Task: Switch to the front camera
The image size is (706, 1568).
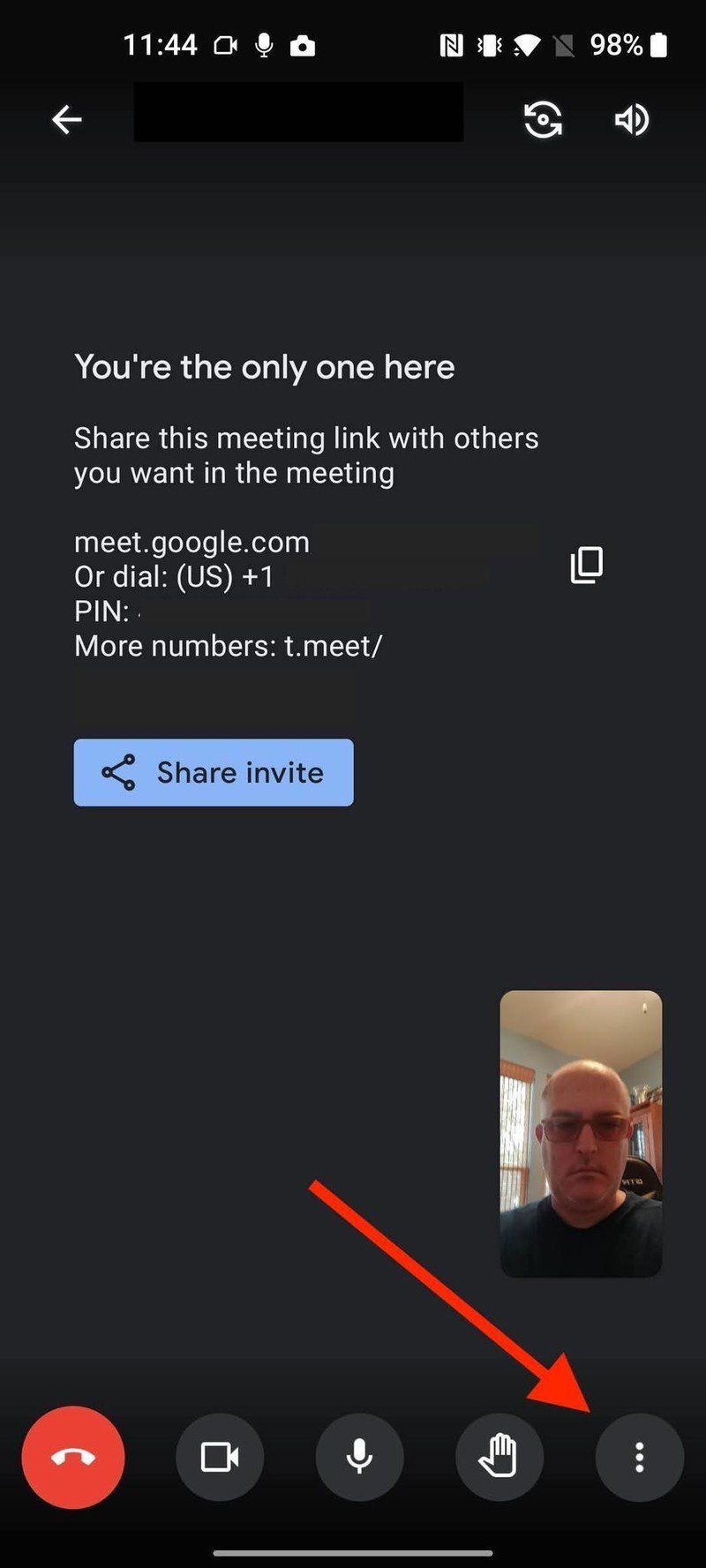Action: 543,119
